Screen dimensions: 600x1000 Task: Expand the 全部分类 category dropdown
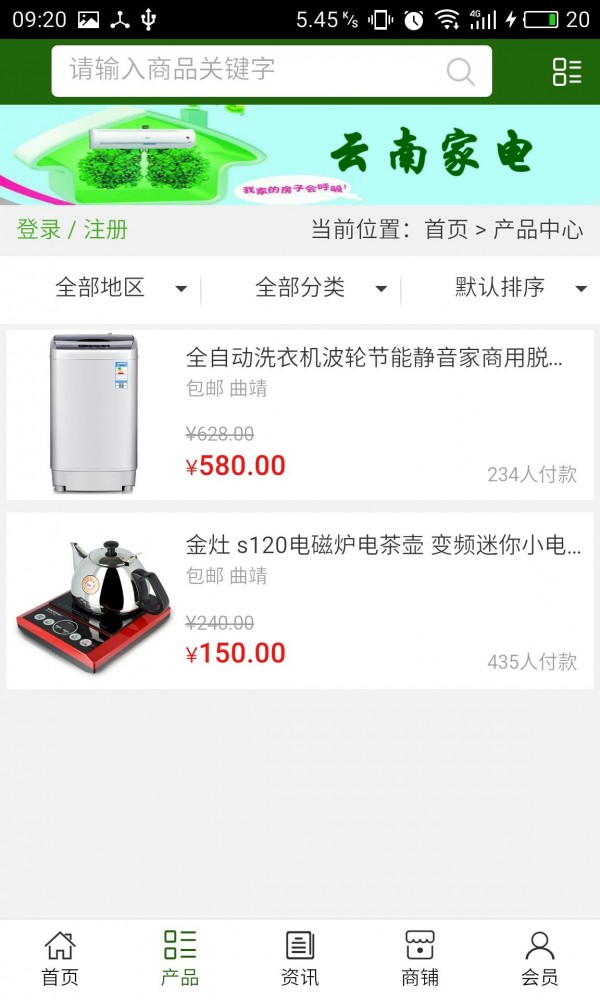click(320, 288)
